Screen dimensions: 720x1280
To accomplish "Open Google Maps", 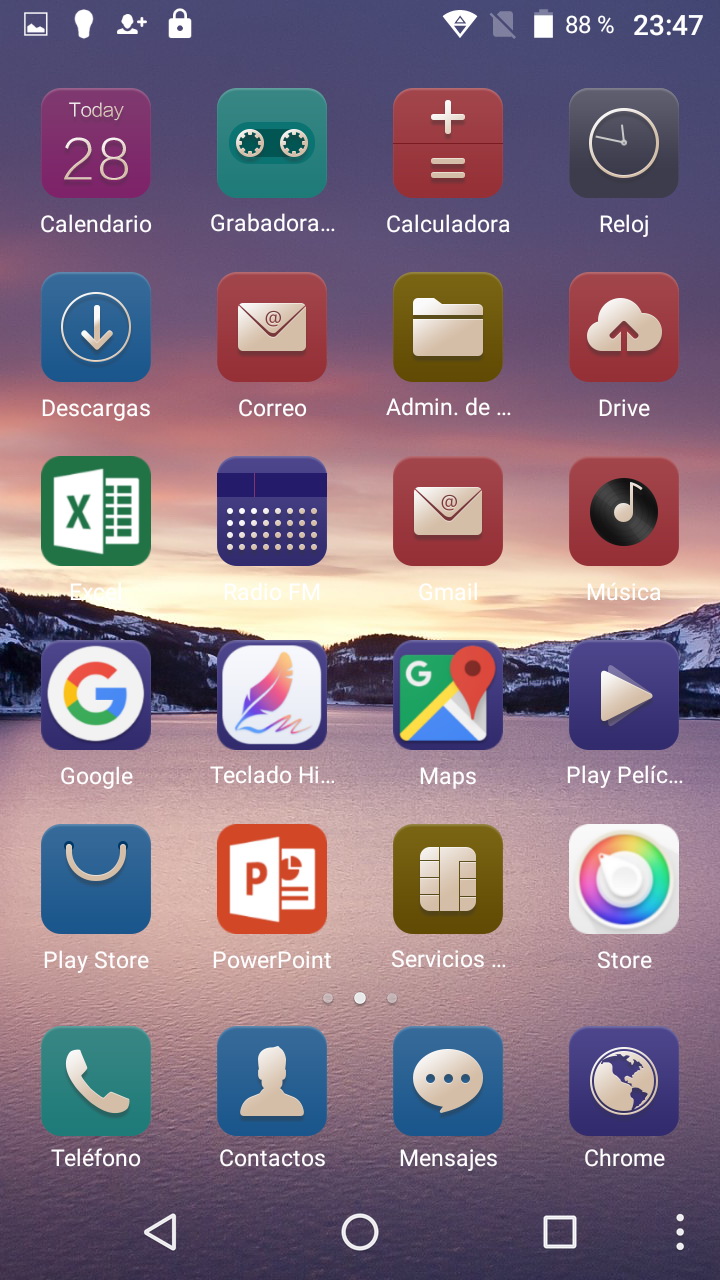I will point(448,695).
